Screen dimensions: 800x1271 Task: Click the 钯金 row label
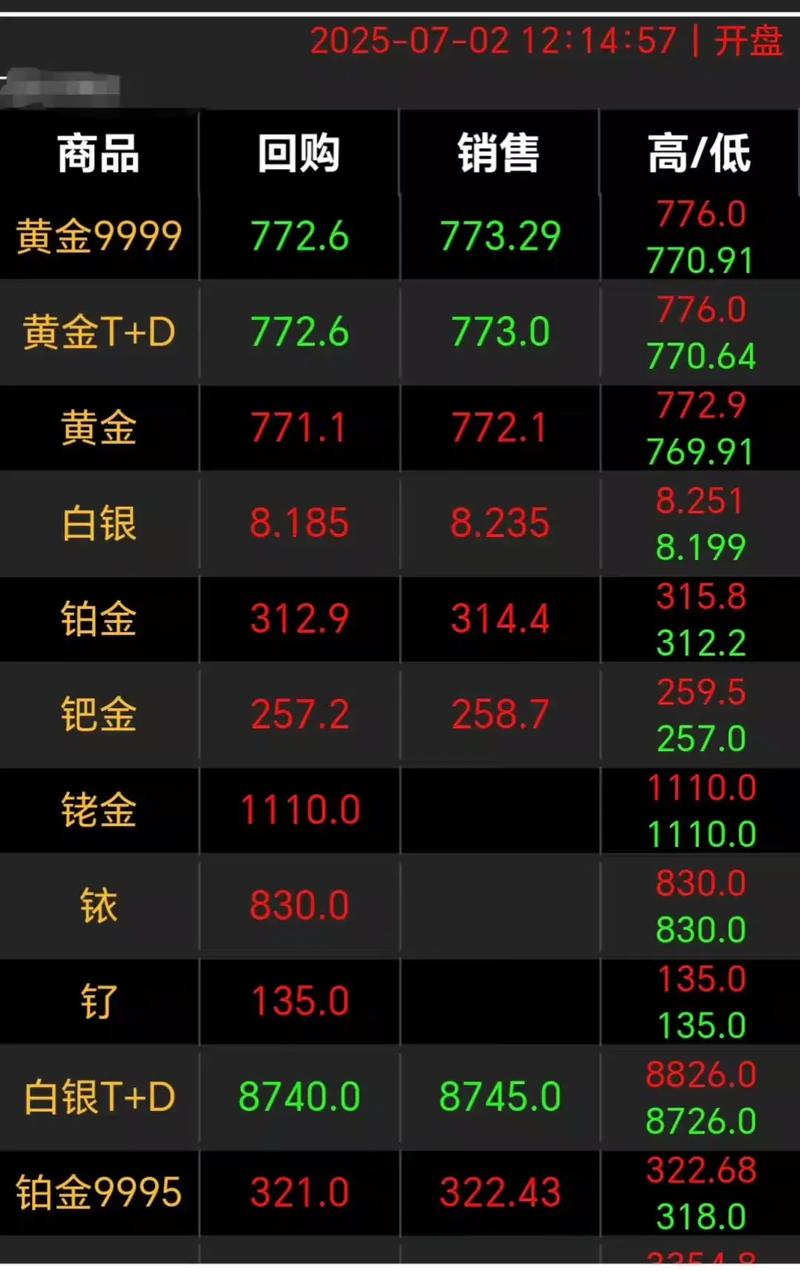coord(97,714)
